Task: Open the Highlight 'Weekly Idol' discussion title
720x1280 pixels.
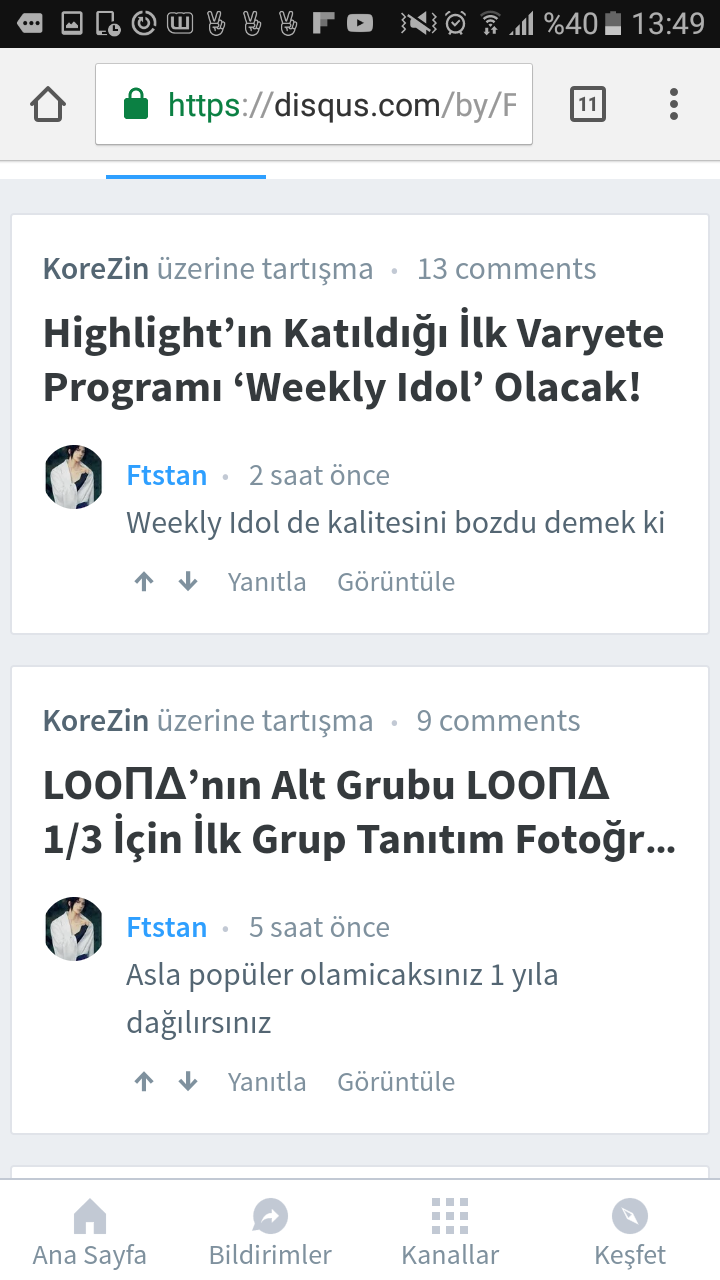Action: pos(353,360)
